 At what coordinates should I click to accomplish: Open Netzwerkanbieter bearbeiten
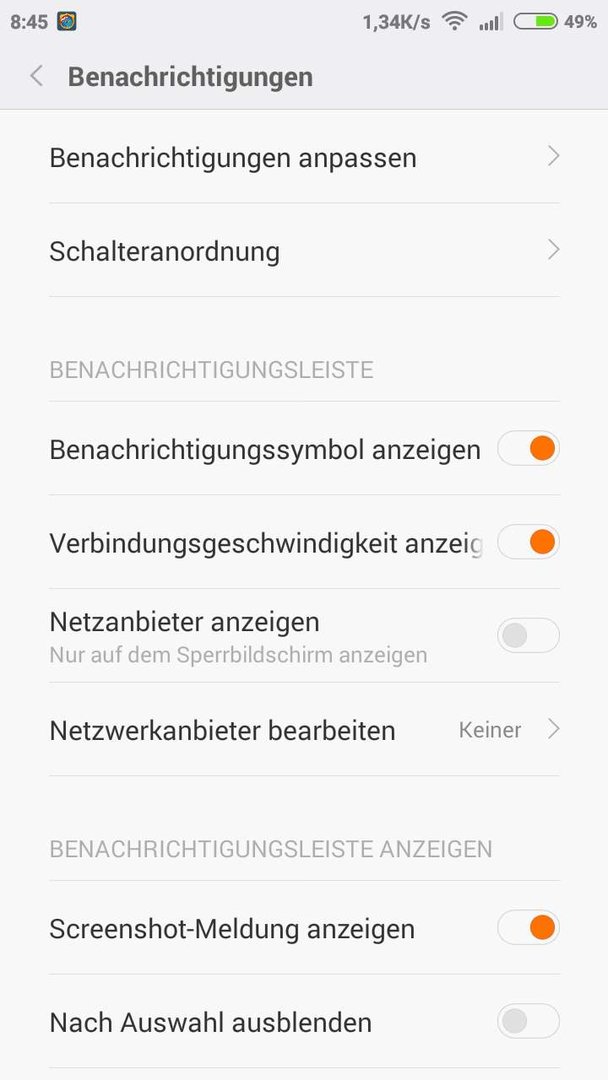point(304,729)
